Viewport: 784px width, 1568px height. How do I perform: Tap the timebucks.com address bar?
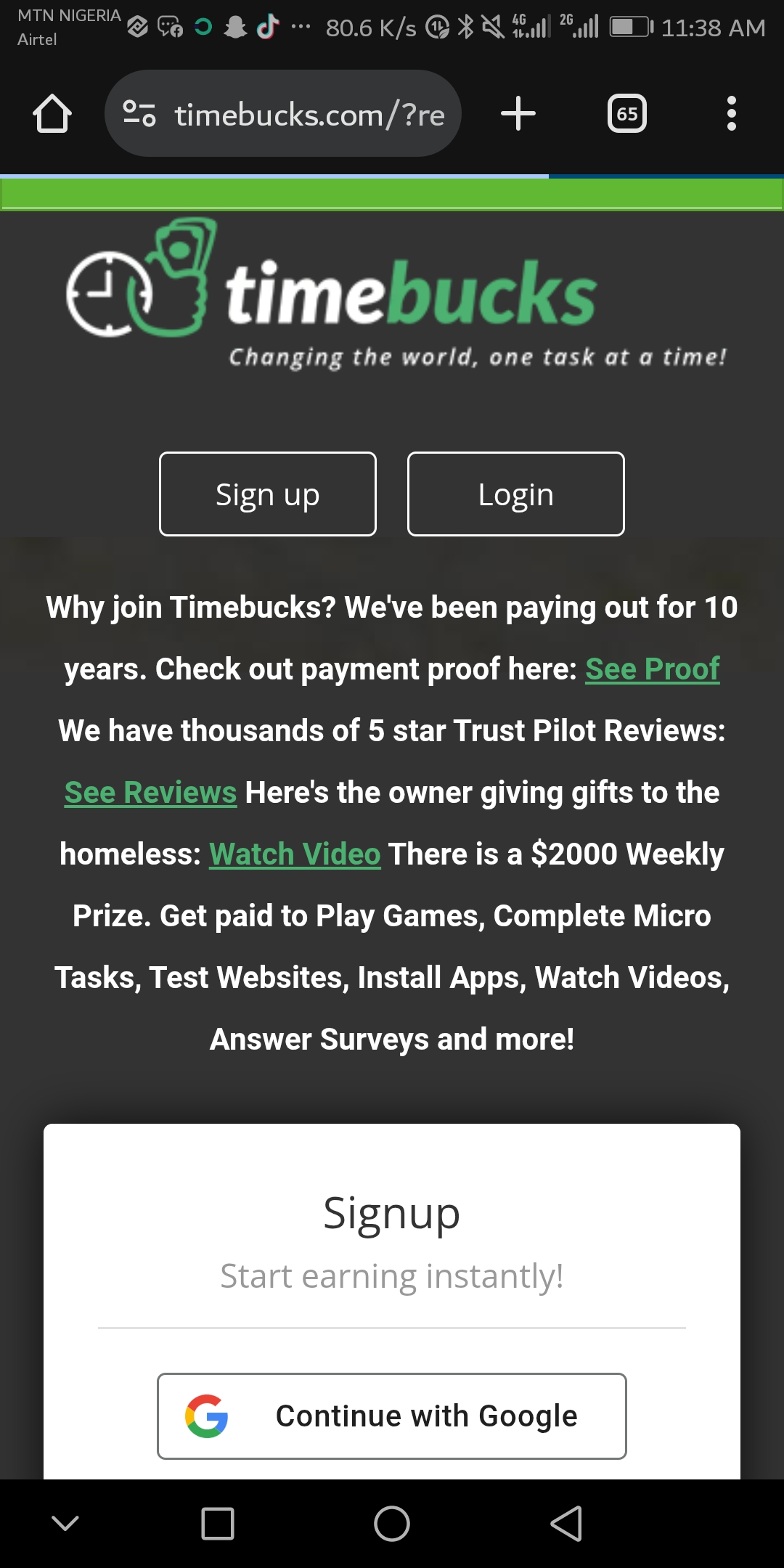(309, 114)
